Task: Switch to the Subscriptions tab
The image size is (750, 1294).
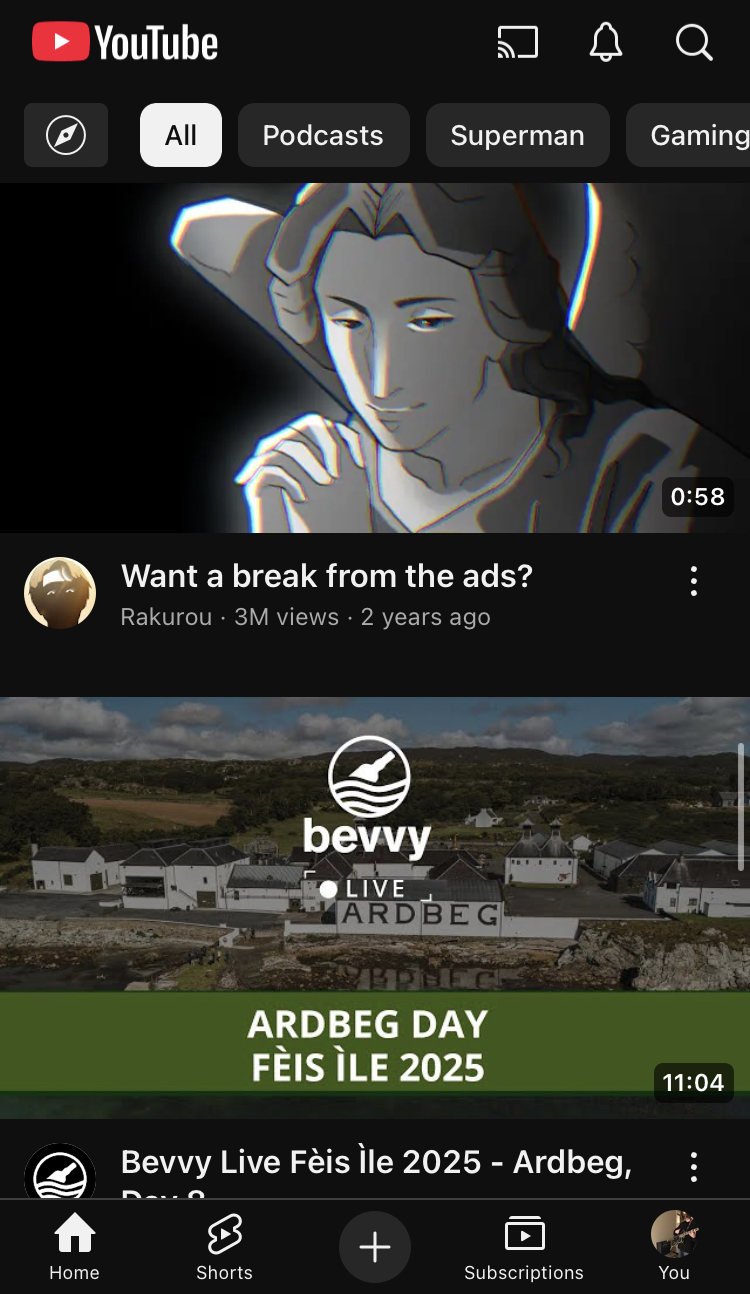Action: tap(524, 1247)
